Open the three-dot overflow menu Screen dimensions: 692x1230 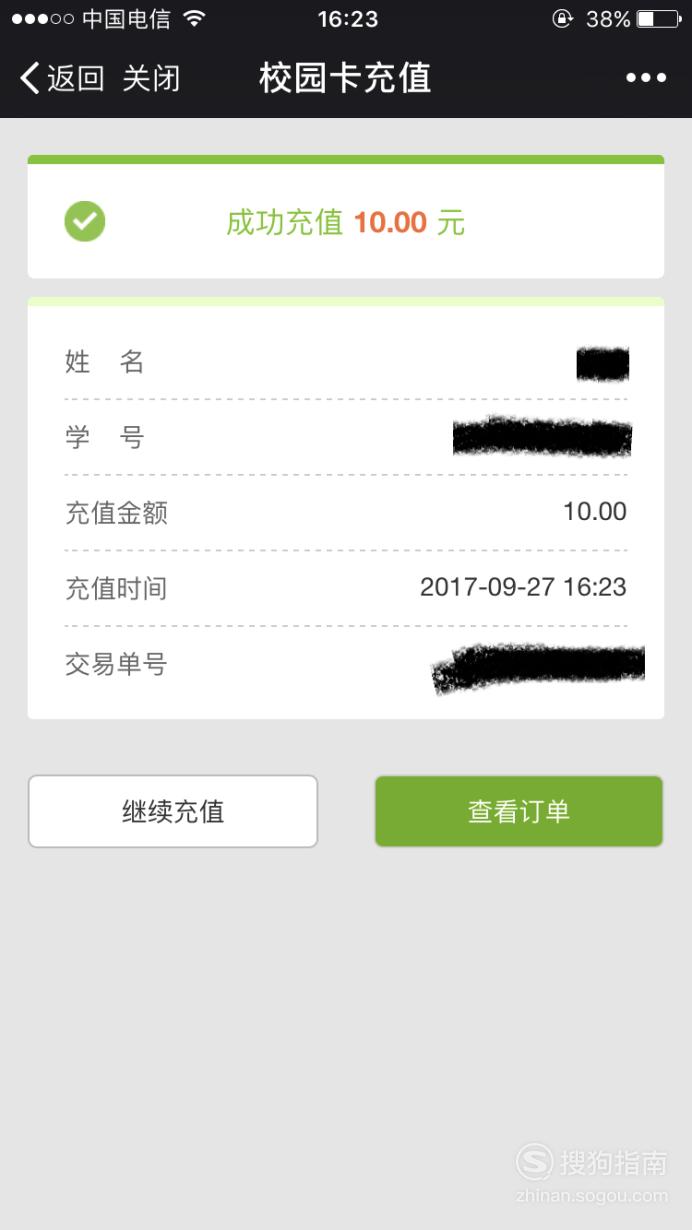click(x=646, y=78)
